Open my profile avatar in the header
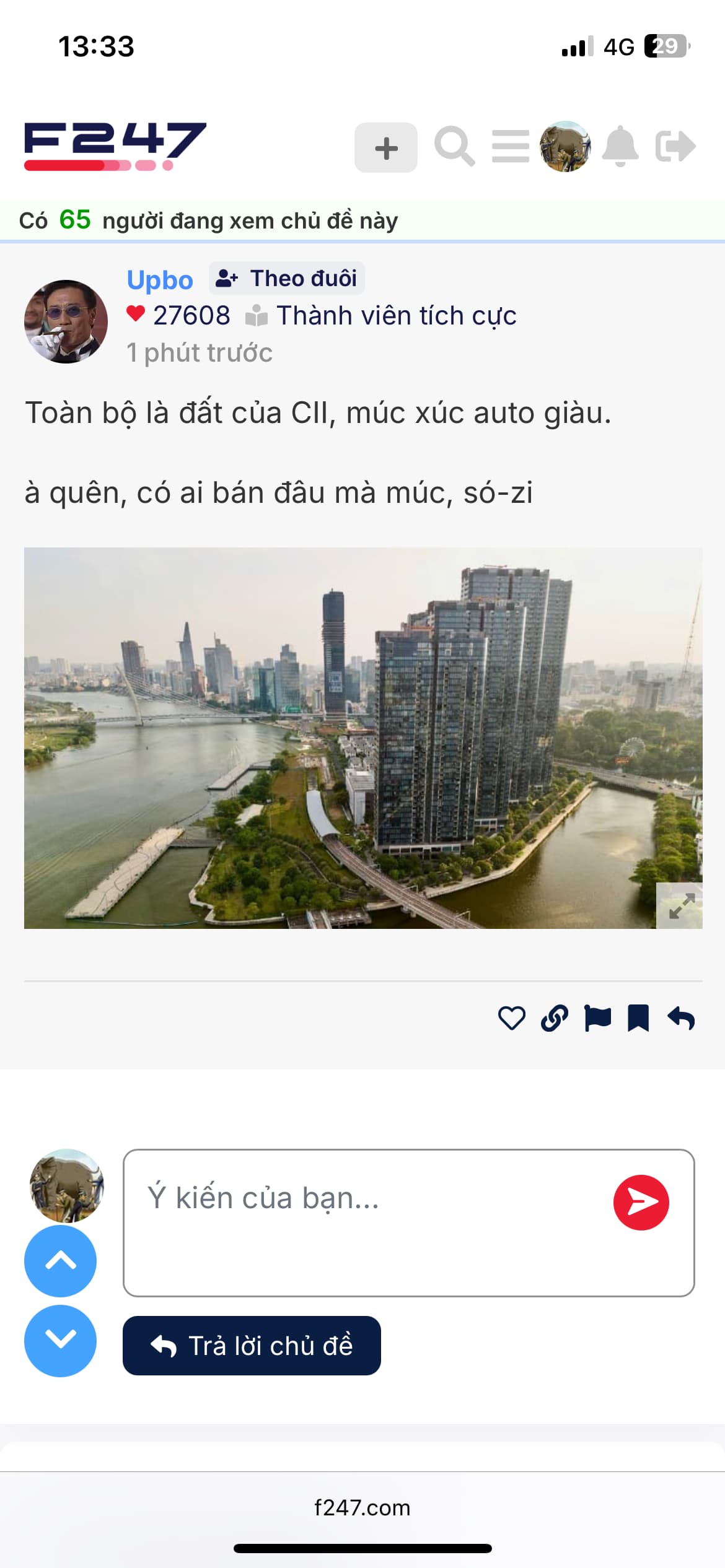This screenshot has height=1568, width=725. [x=565, y=147]
